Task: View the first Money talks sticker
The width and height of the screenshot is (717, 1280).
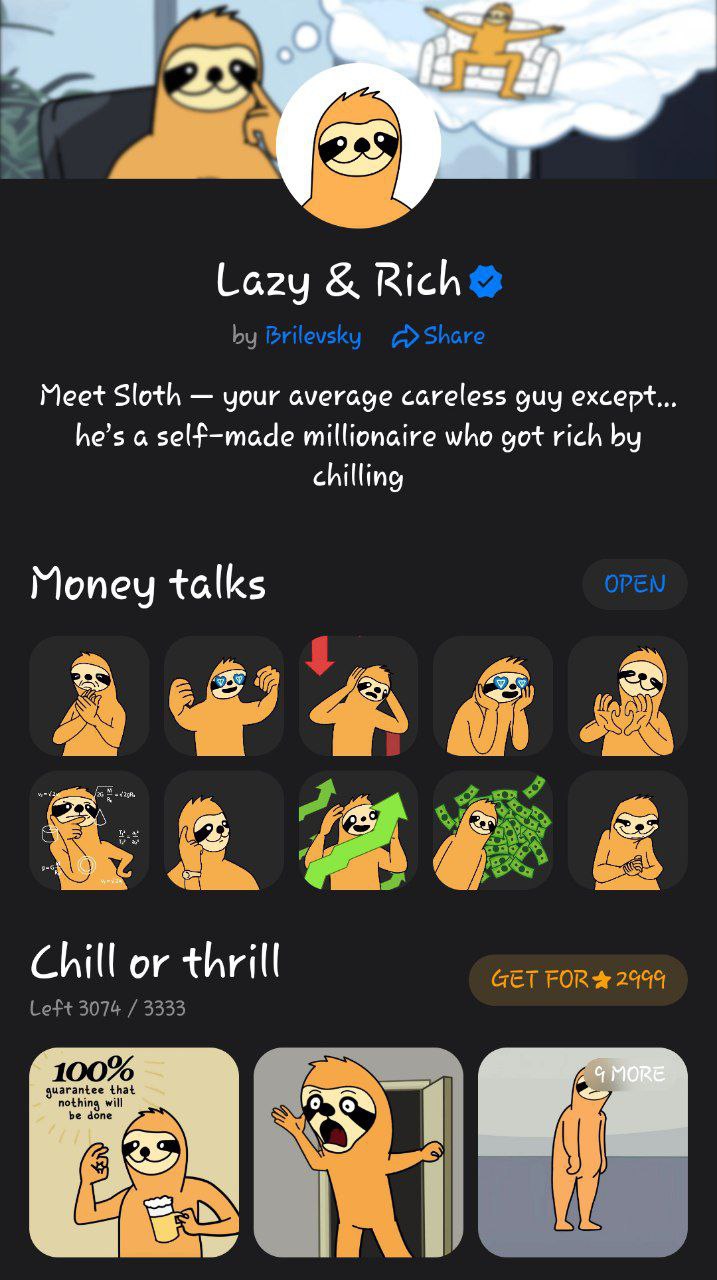Action: (x=89, y=696)
